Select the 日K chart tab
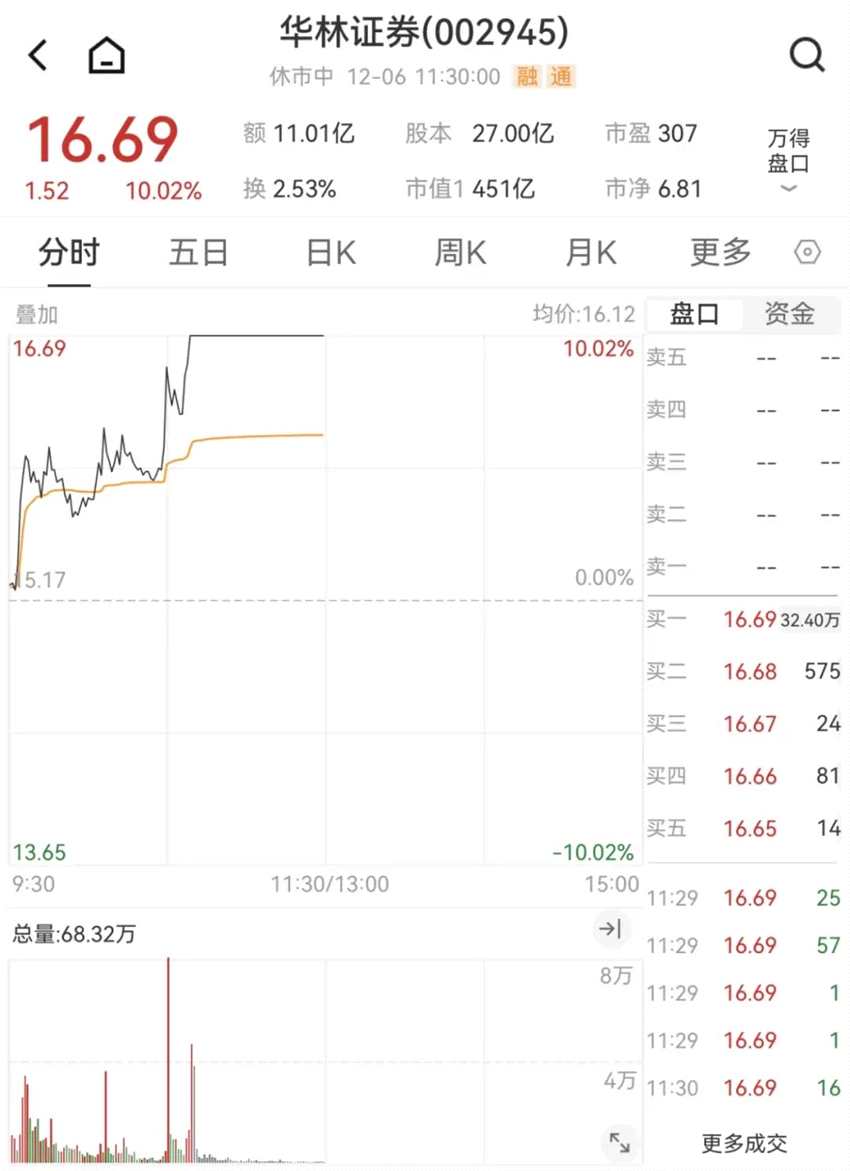 (331, 253)
